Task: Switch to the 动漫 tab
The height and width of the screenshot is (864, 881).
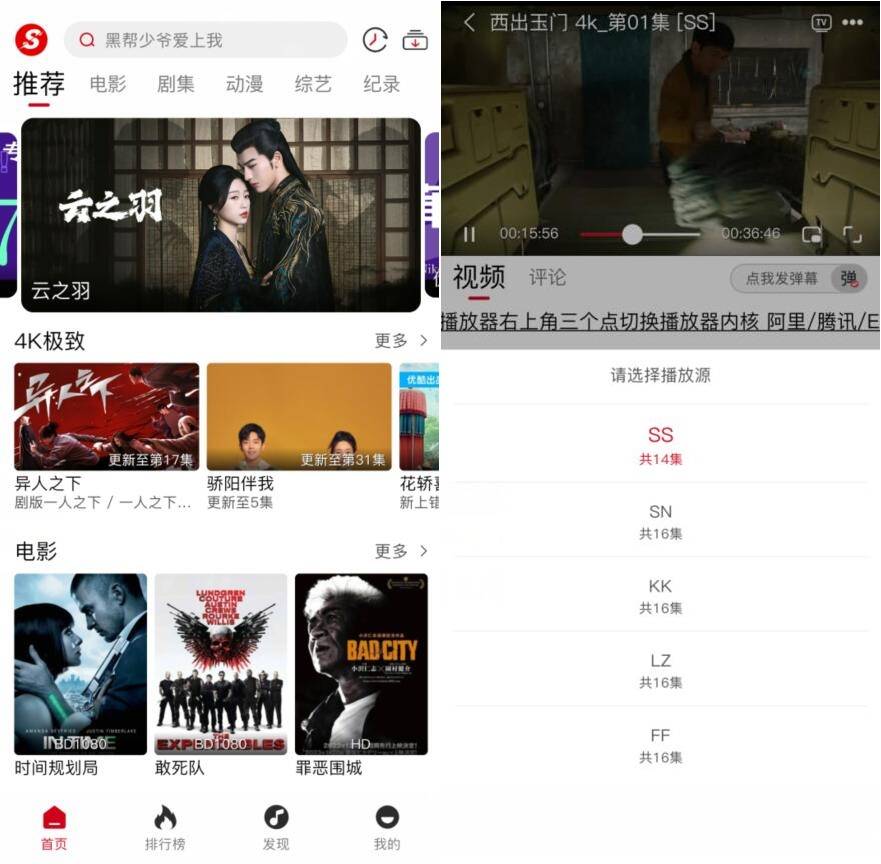Action: tap(244, 84)
